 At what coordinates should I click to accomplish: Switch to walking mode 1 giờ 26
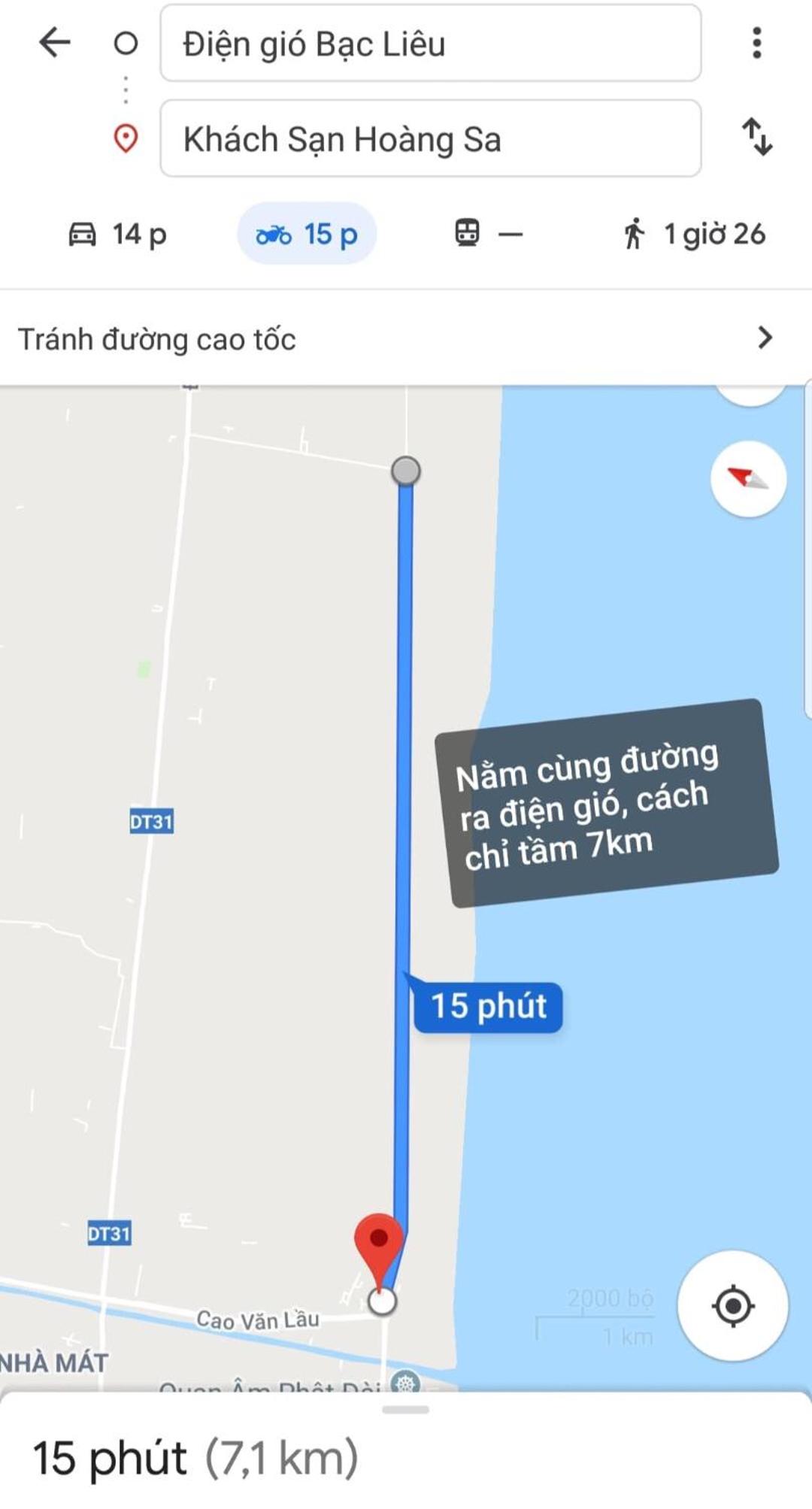click(694, 234)
